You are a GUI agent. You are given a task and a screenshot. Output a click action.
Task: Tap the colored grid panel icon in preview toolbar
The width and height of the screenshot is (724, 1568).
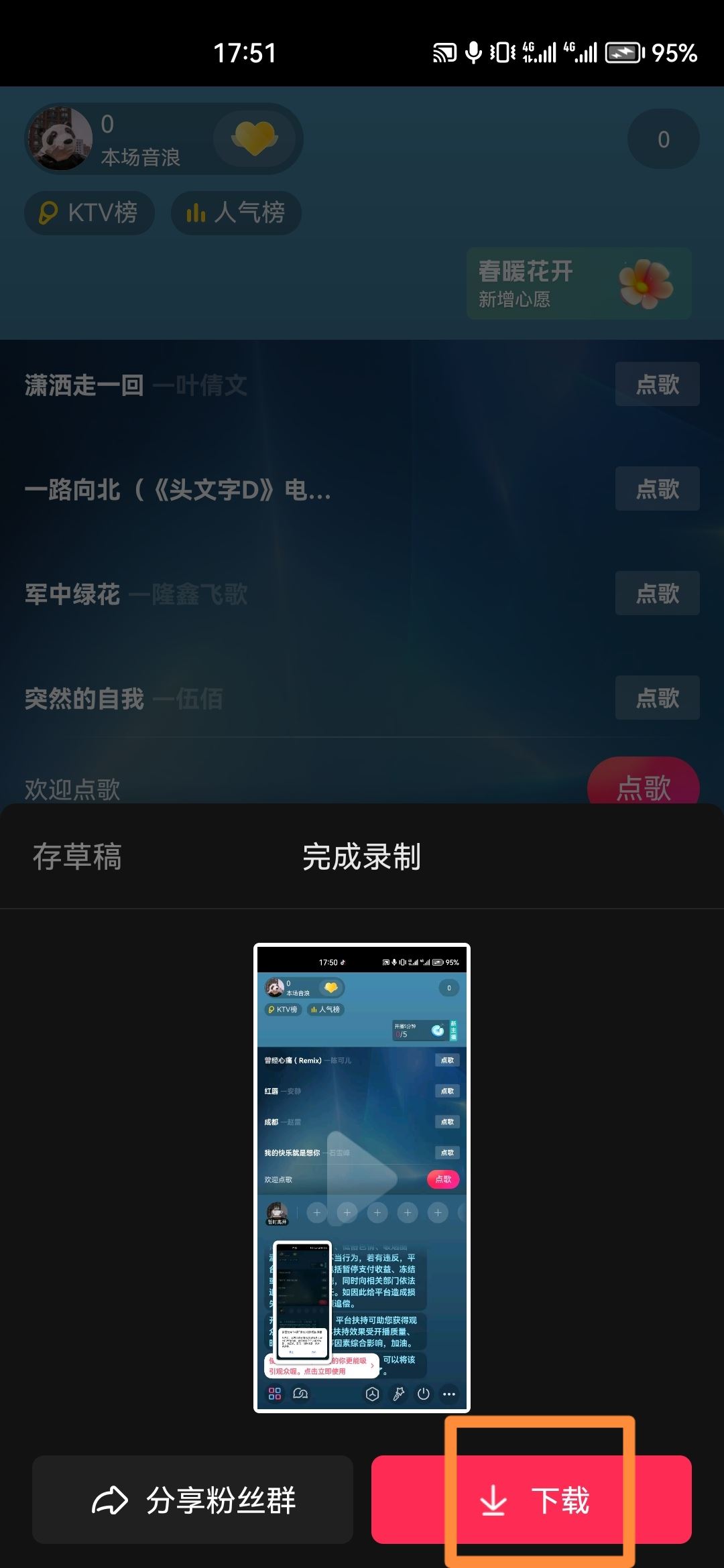(274, 1394)
